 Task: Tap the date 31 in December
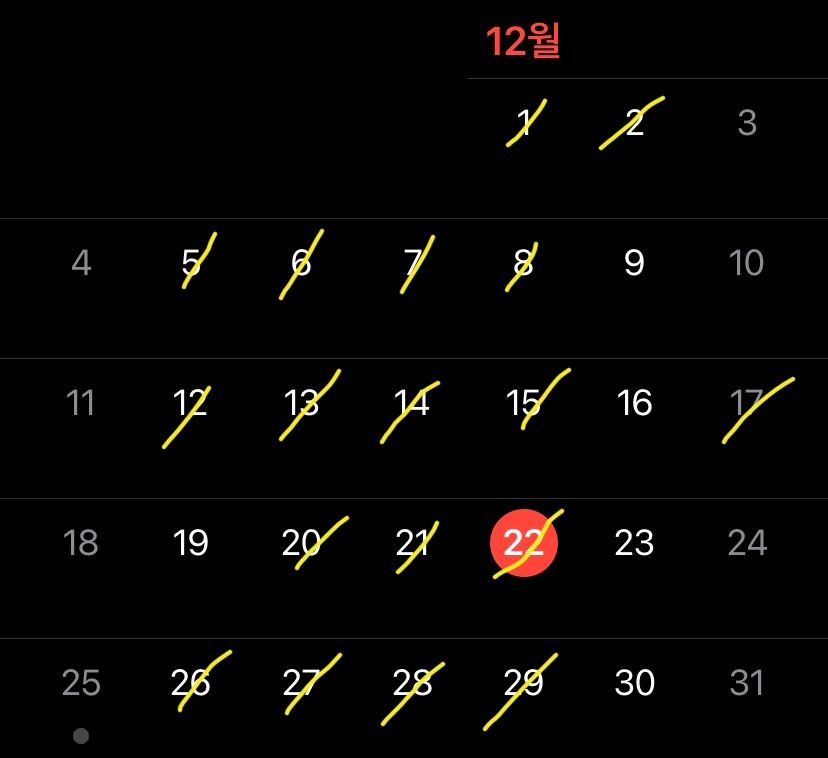pos(746,683)
